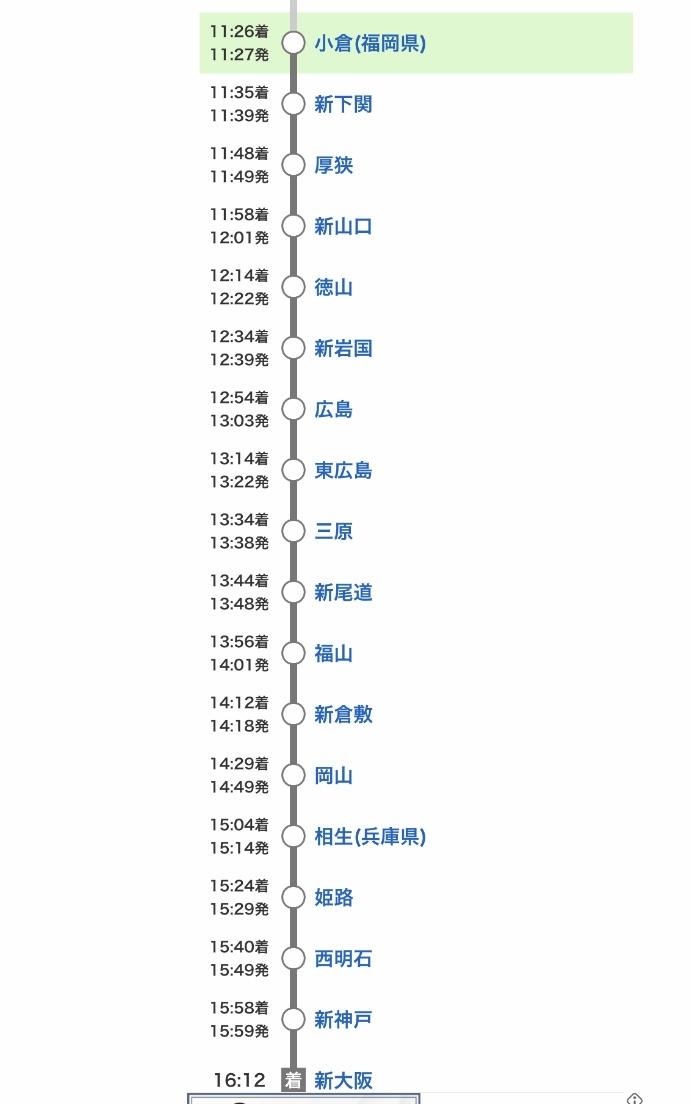This screenshot has width=691, height=1104.
Task: Open 相生(兵庫県) station page
Action: pyautogui.click(x=370, y=836)
